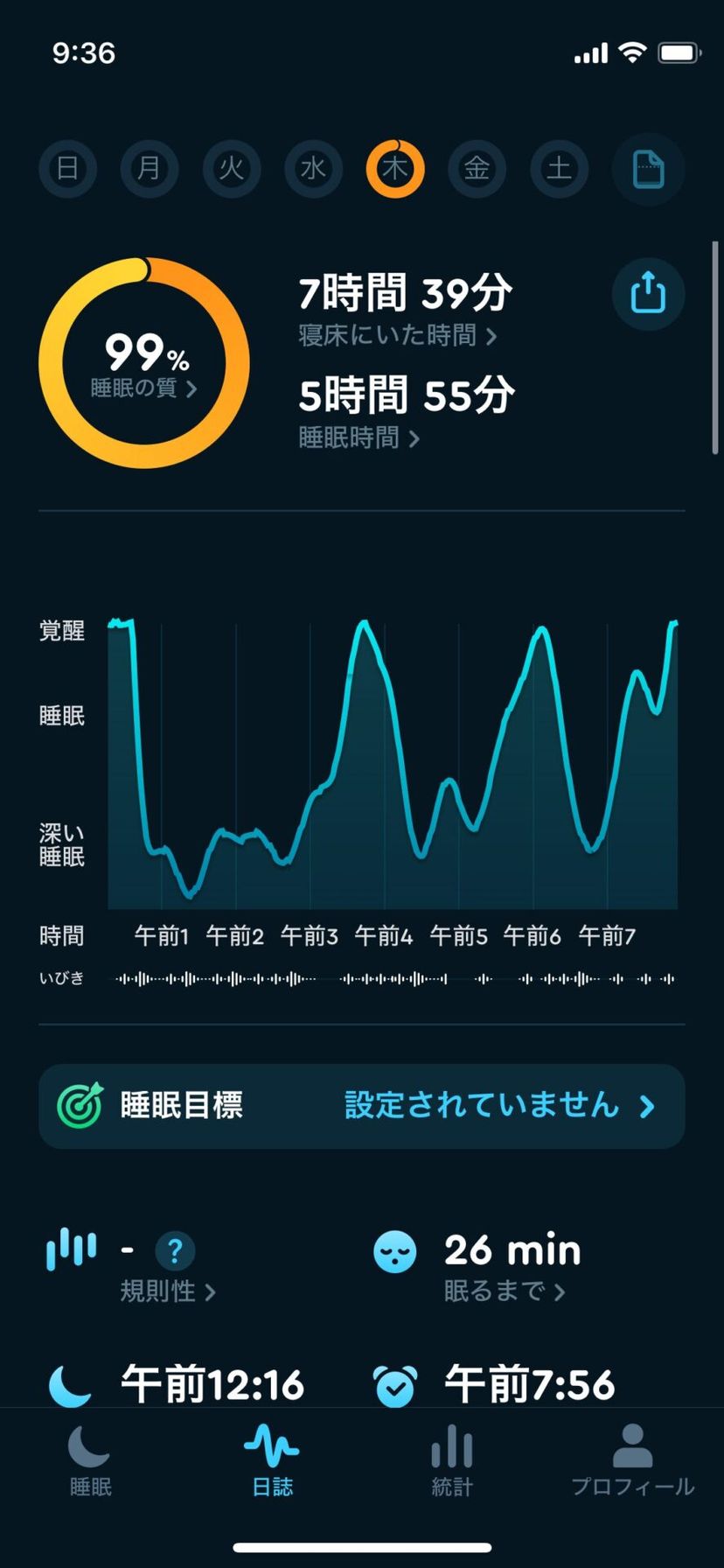Open the notes document icon
The width and height of the screenshot is (724, 1568).
[x=648, y=169]
